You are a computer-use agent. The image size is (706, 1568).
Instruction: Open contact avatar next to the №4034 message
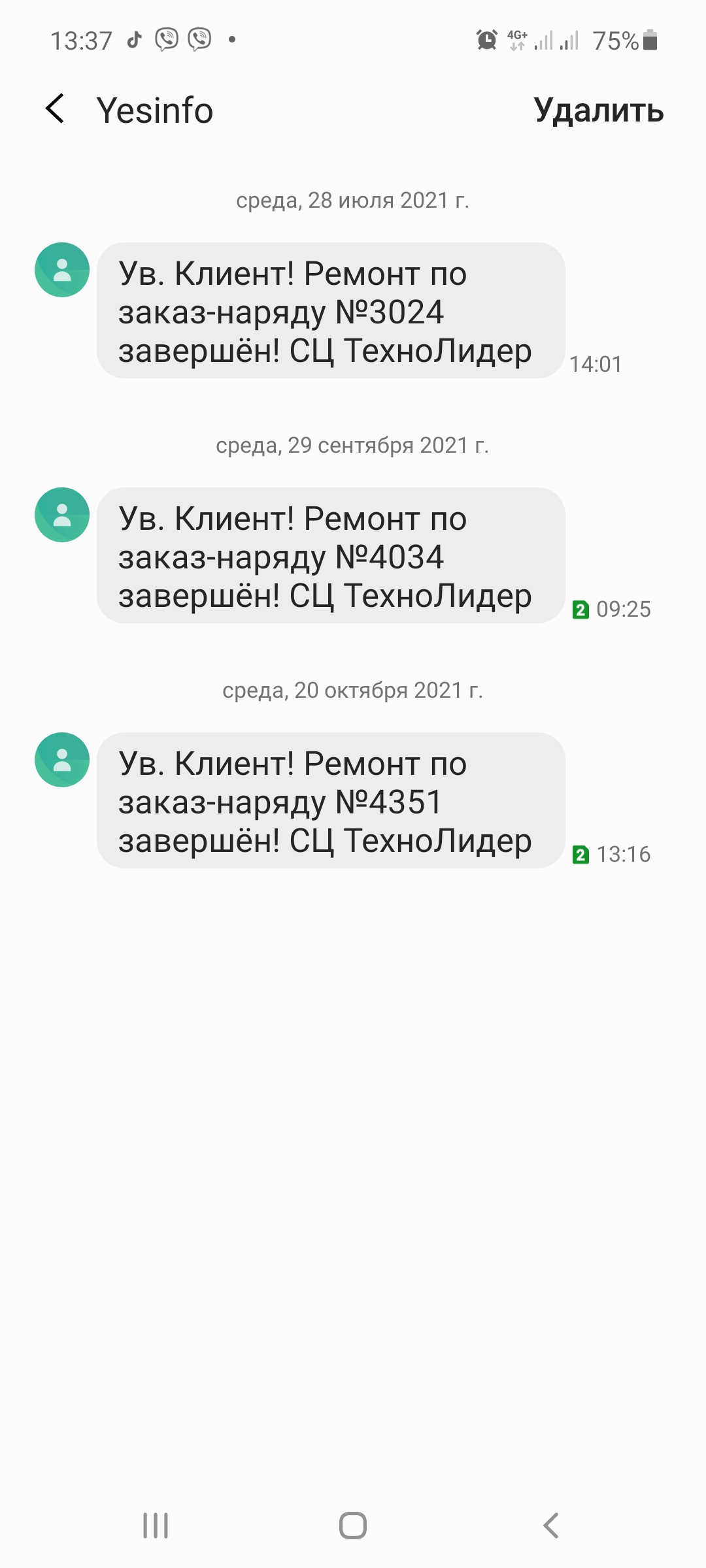(62, 515)
